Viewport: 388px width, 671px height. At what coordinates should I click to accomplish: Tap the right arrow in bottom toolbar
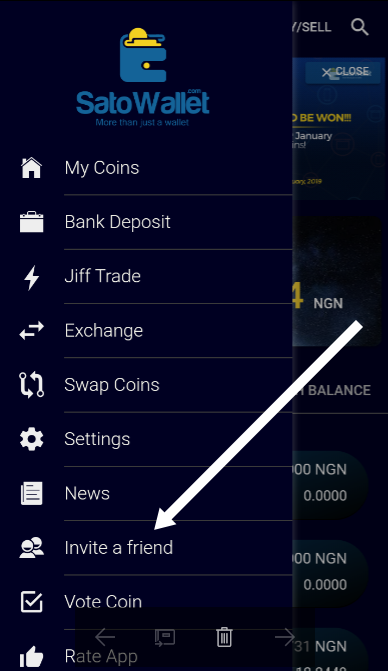tap(284, 637)
